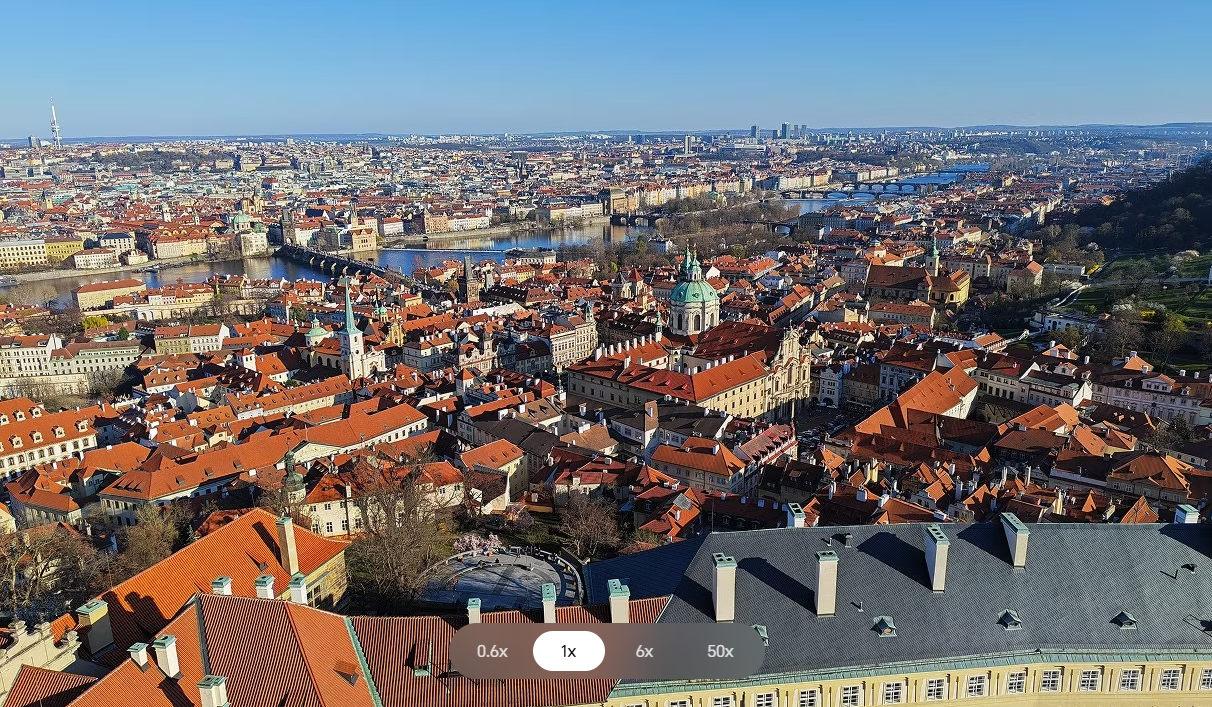Switch to 0.6x ultra-wide zoom
Image resolution: width=1212 pixels, height=707 pixels.
click(x=492, y=651)
